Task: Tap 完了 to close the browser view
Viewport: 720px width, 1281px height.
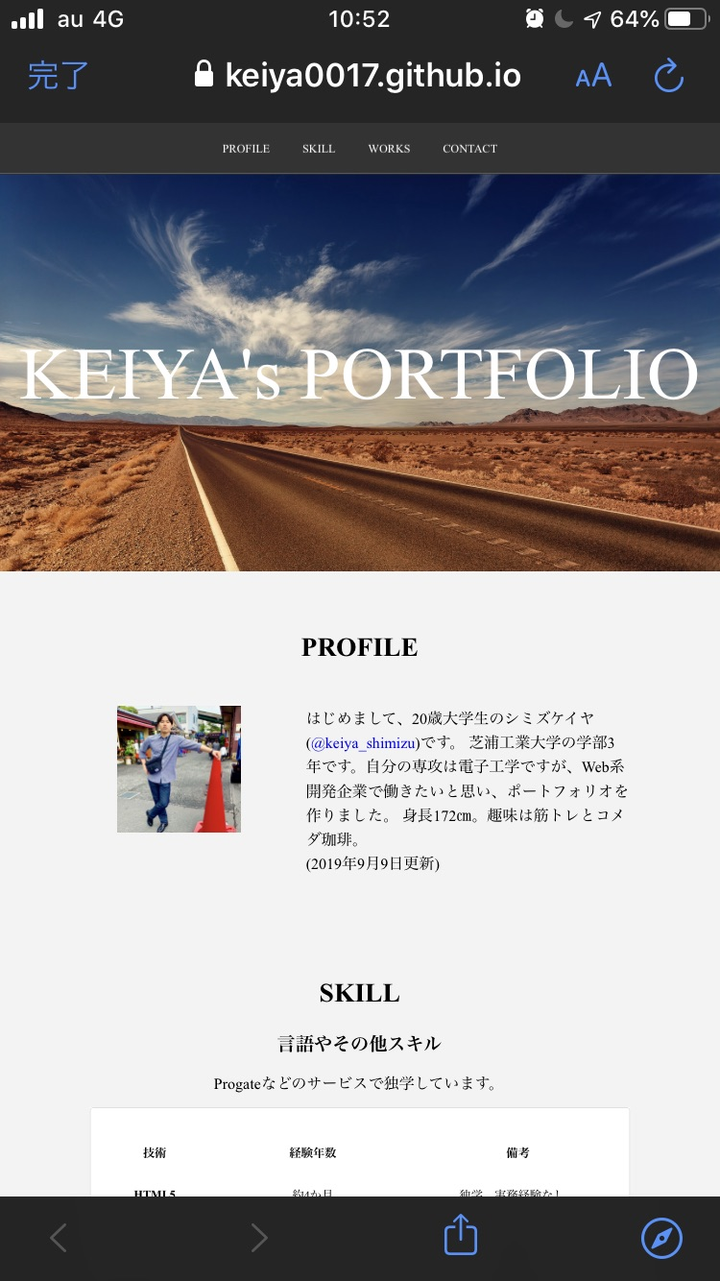Action: point(58,76)
